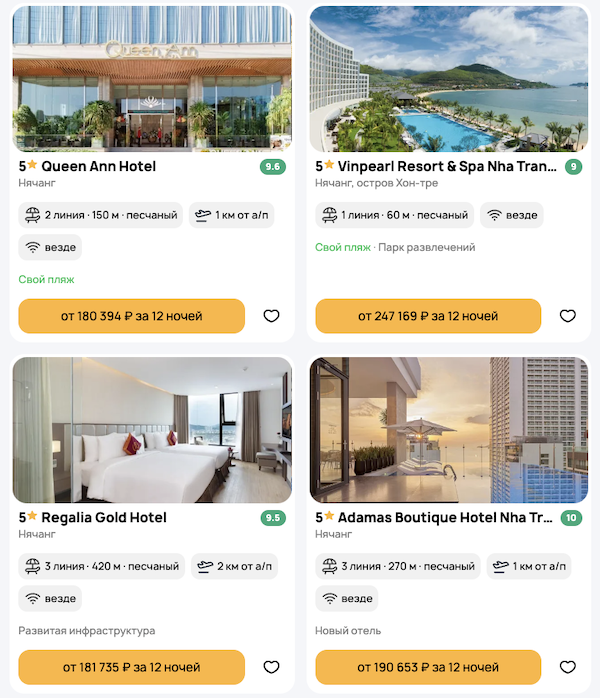The width and height of the screenshot is (600, 698).
Task: Open Regalia Gold Hotel title
Action: tap(104, 517)
